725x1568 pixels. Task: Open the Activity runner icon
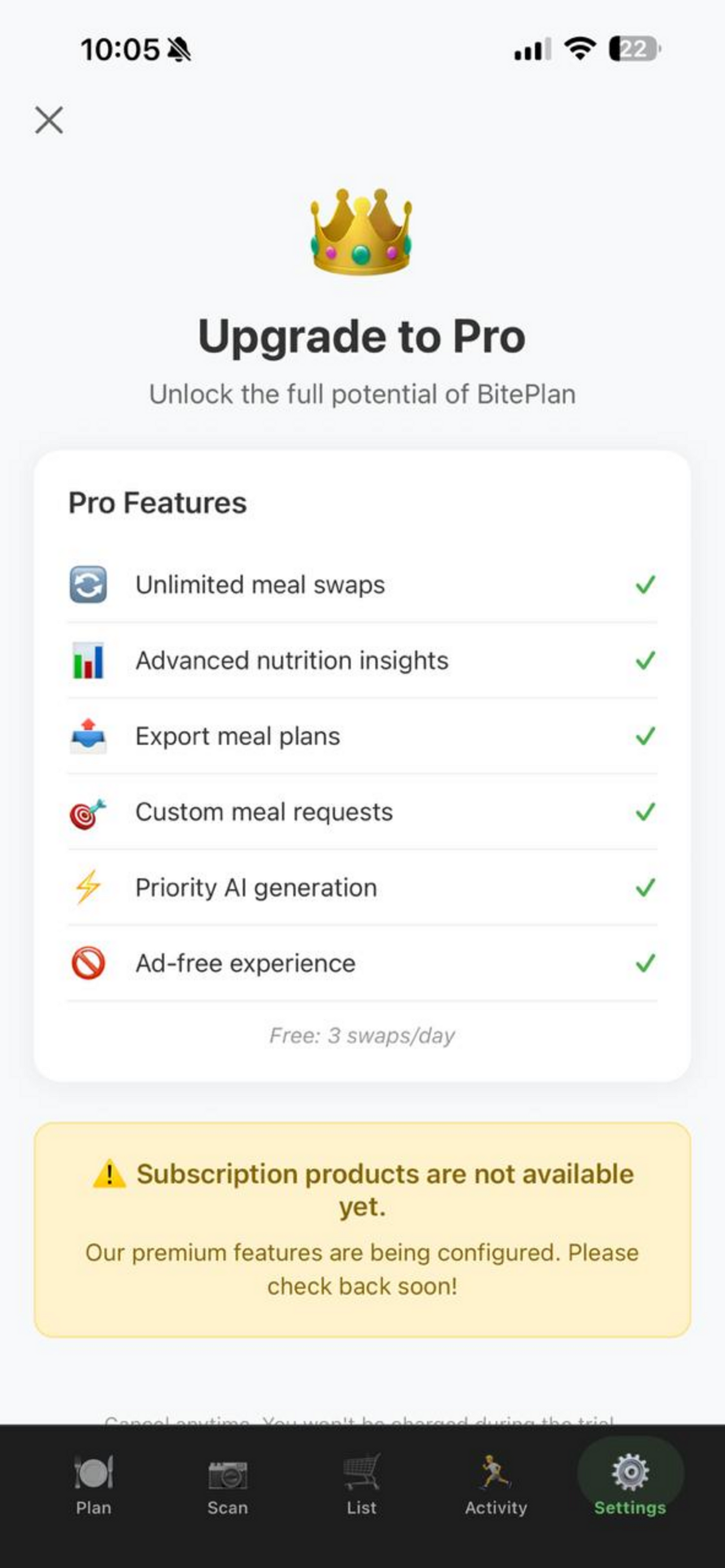pos(496,1481)
